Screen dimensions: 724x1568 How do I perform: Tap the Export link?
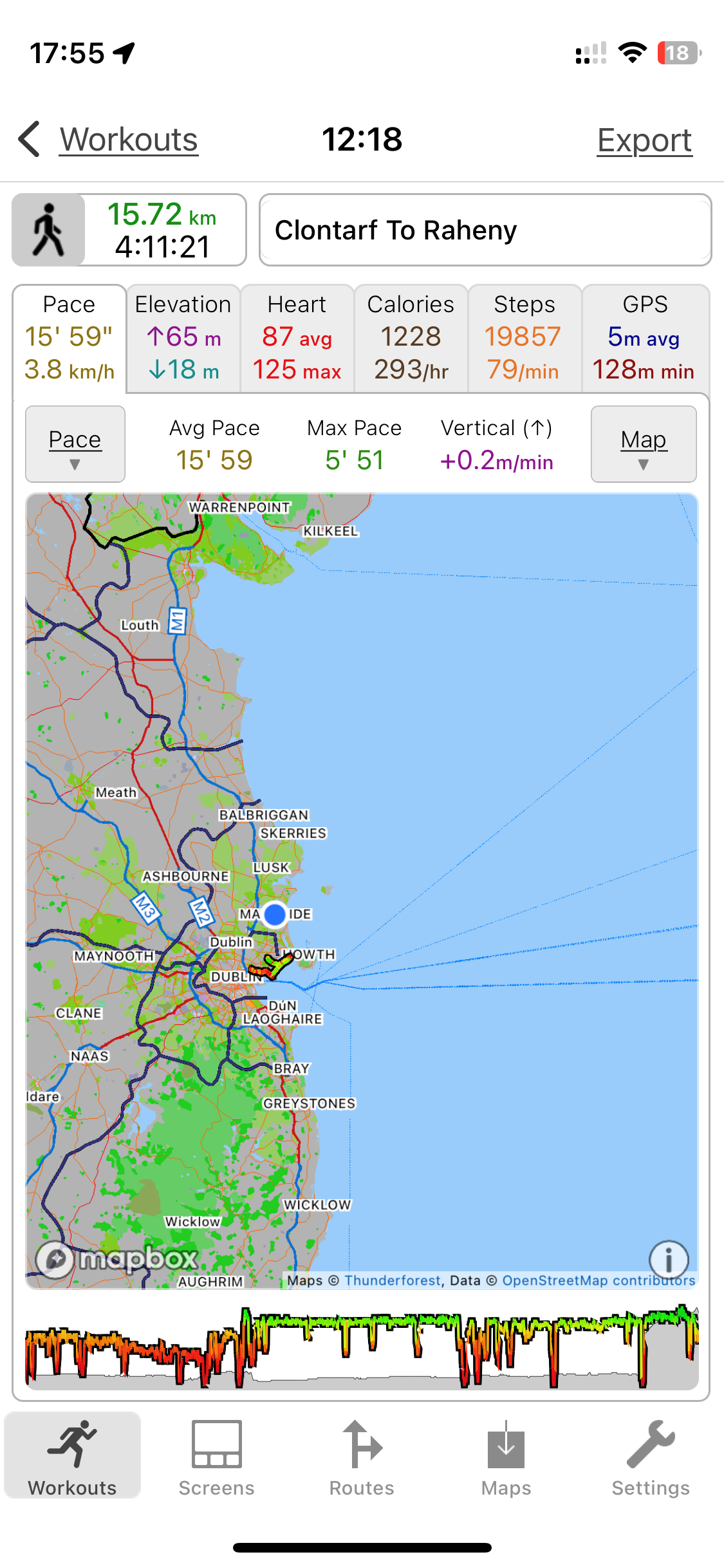(x=644, y=140)
